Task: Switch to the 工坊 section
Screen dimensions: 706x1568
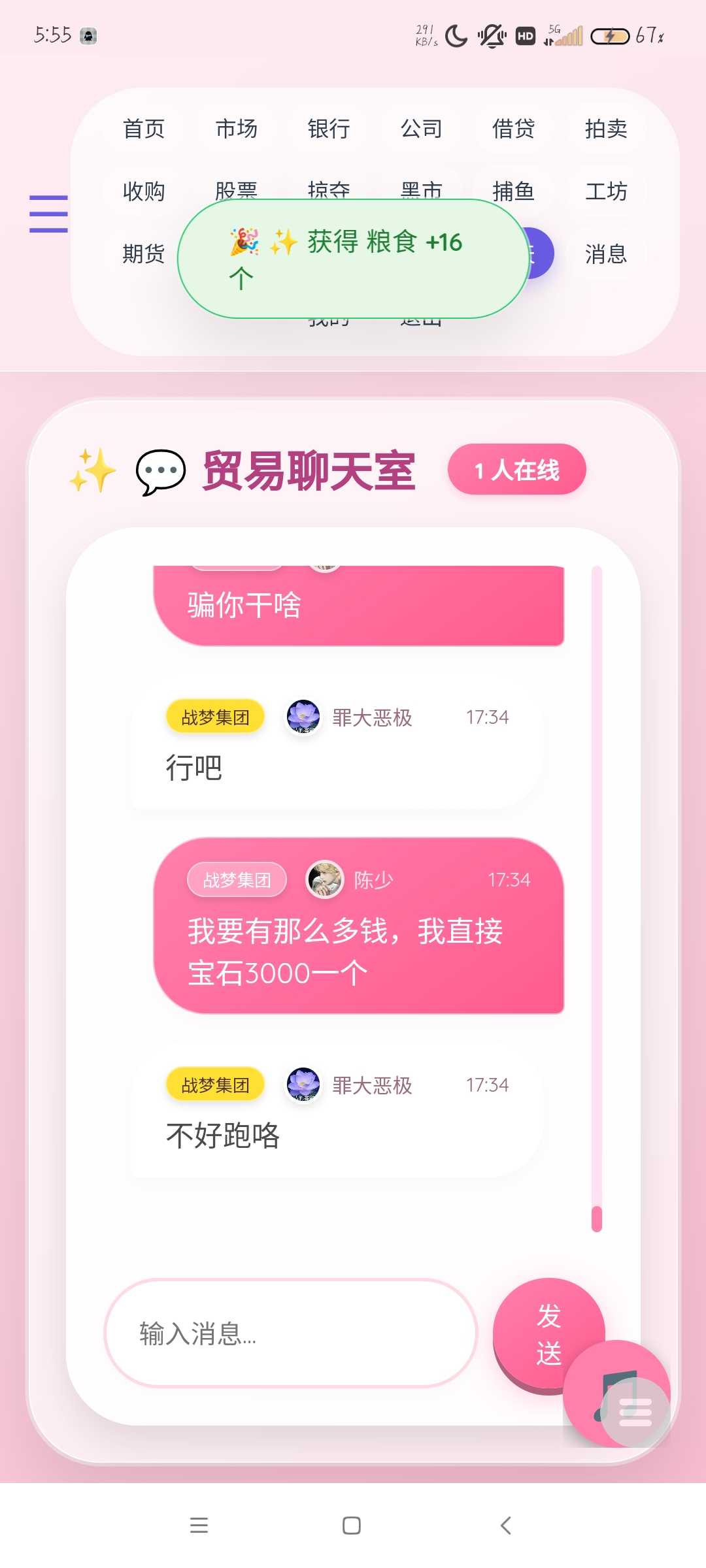Action: (x=605, y=191)
